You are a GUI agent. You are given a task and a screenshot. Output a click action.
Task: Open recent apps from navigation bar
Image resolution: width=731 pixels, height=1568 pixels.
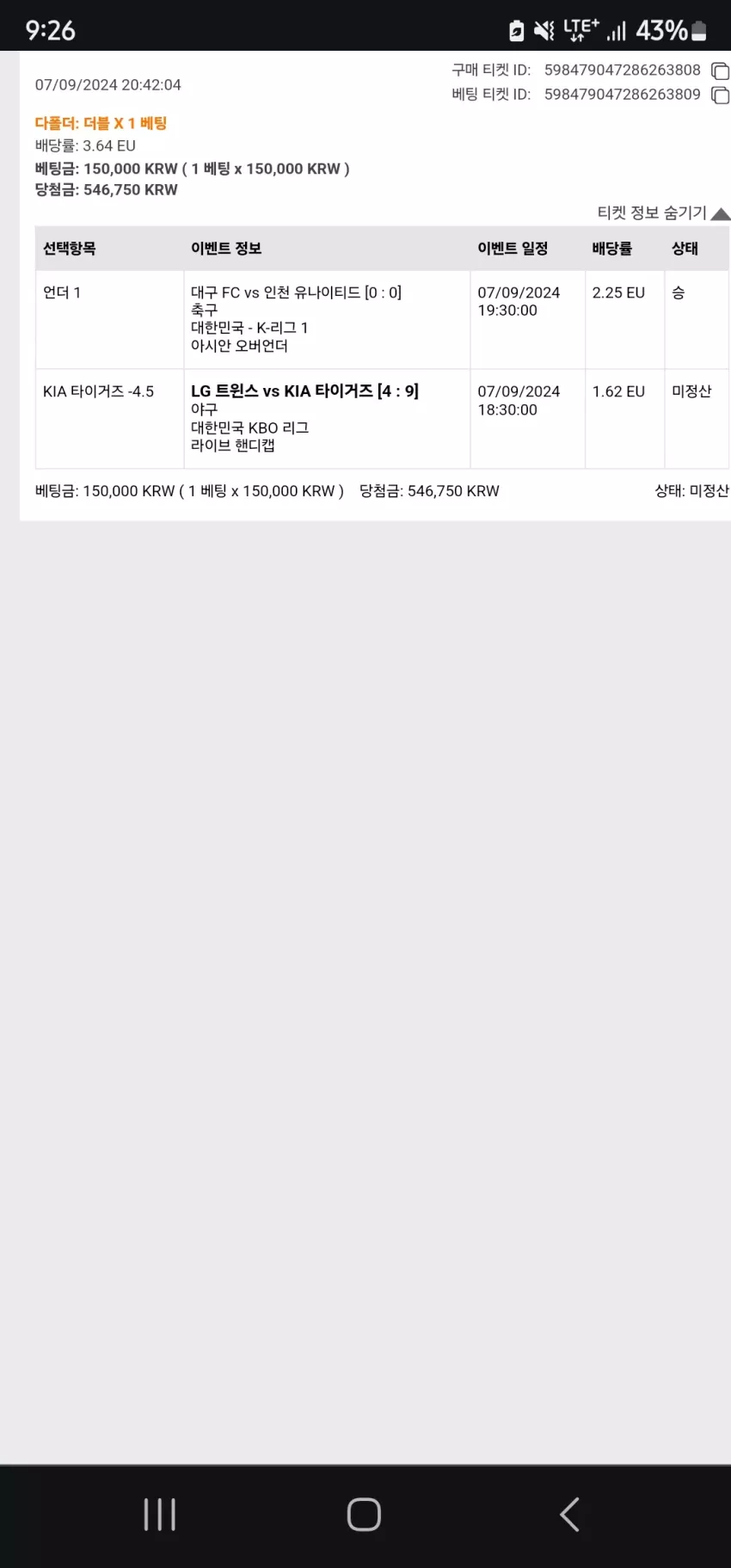[160, 1515]
